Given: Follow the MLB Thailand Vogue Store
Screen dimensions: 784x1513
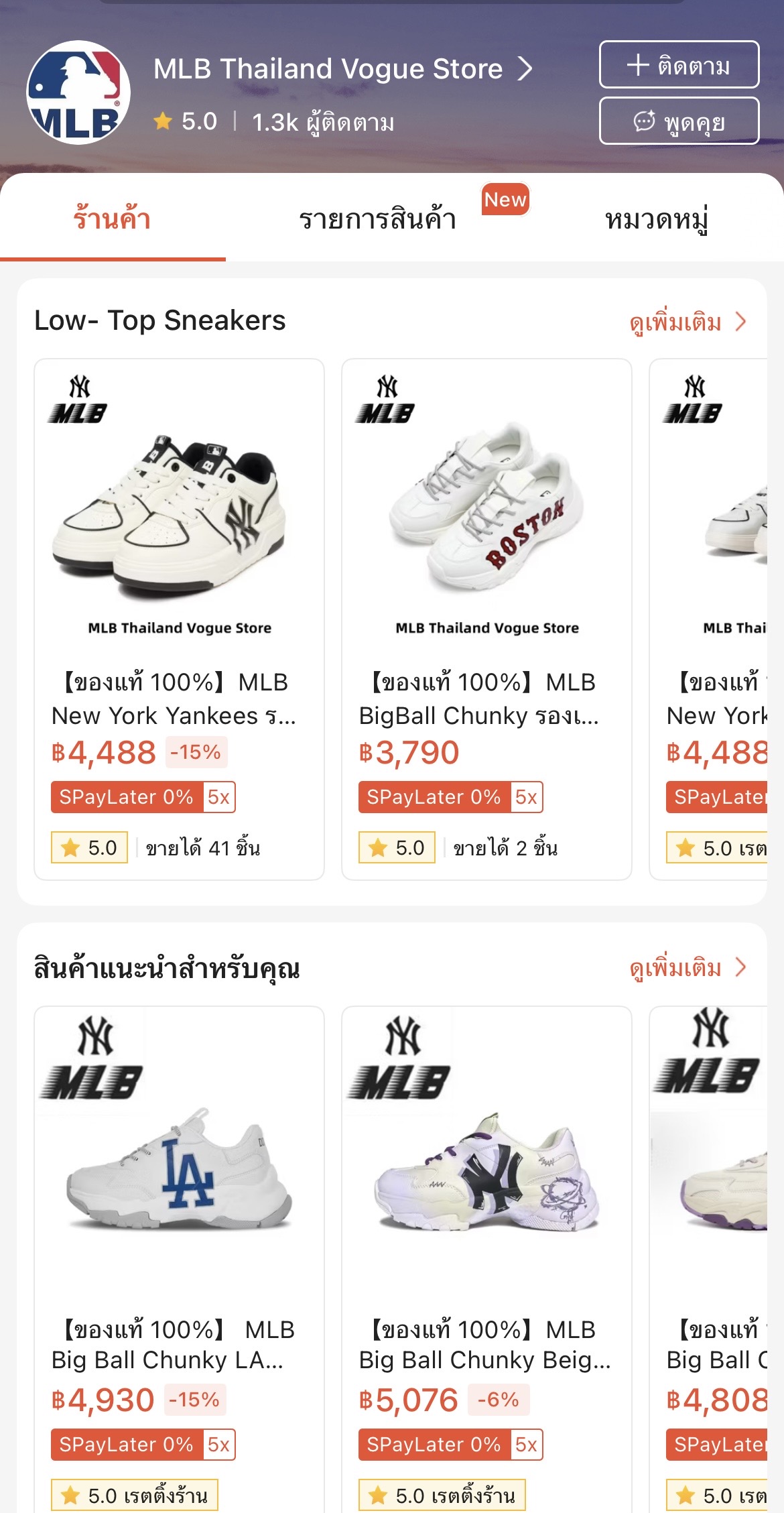Looking at the screenshot, I should [x=678, y=65].
